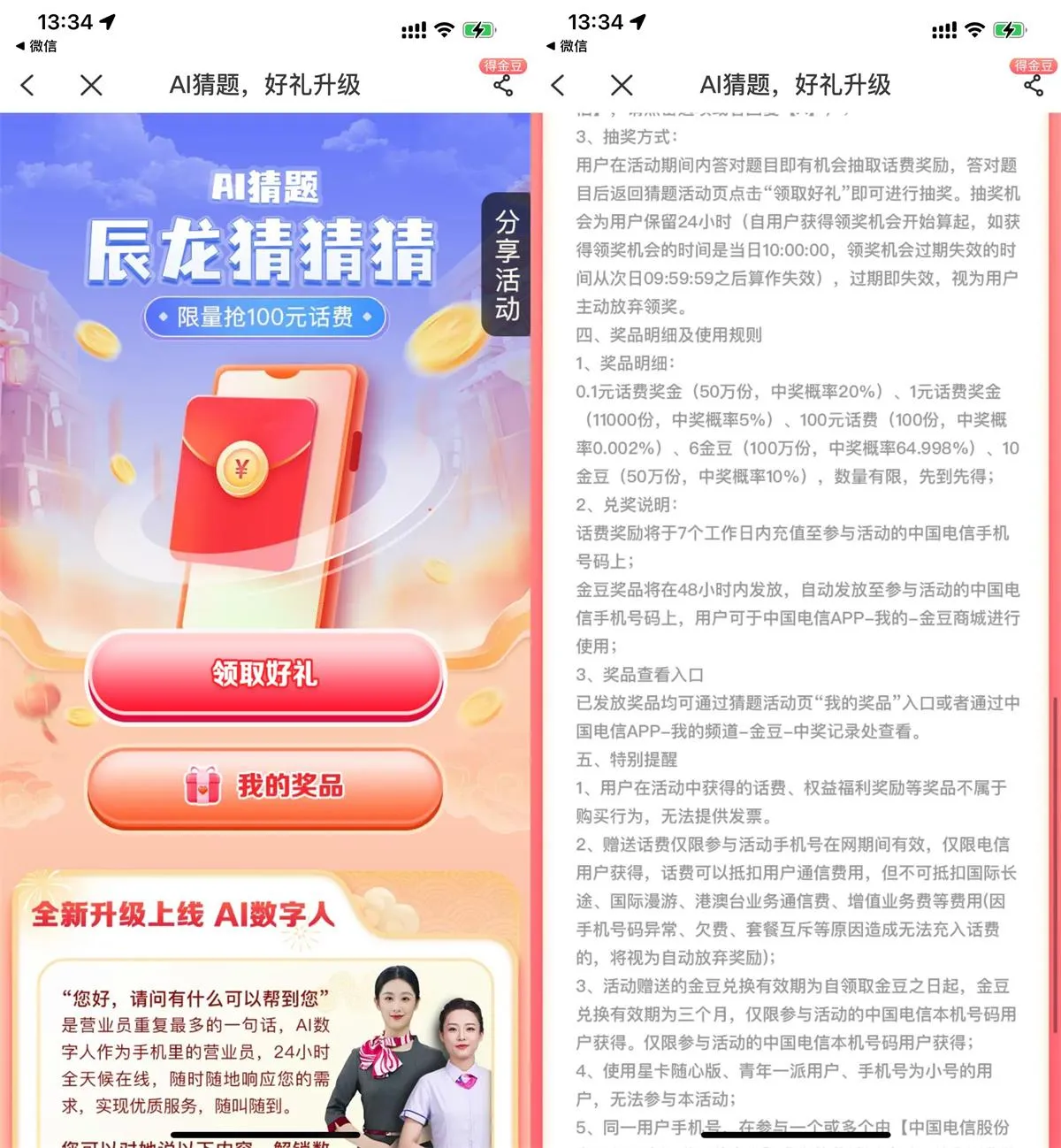
Task: Close the 辰龙猜猜猜 banner page with X
Action: (91, 85)
